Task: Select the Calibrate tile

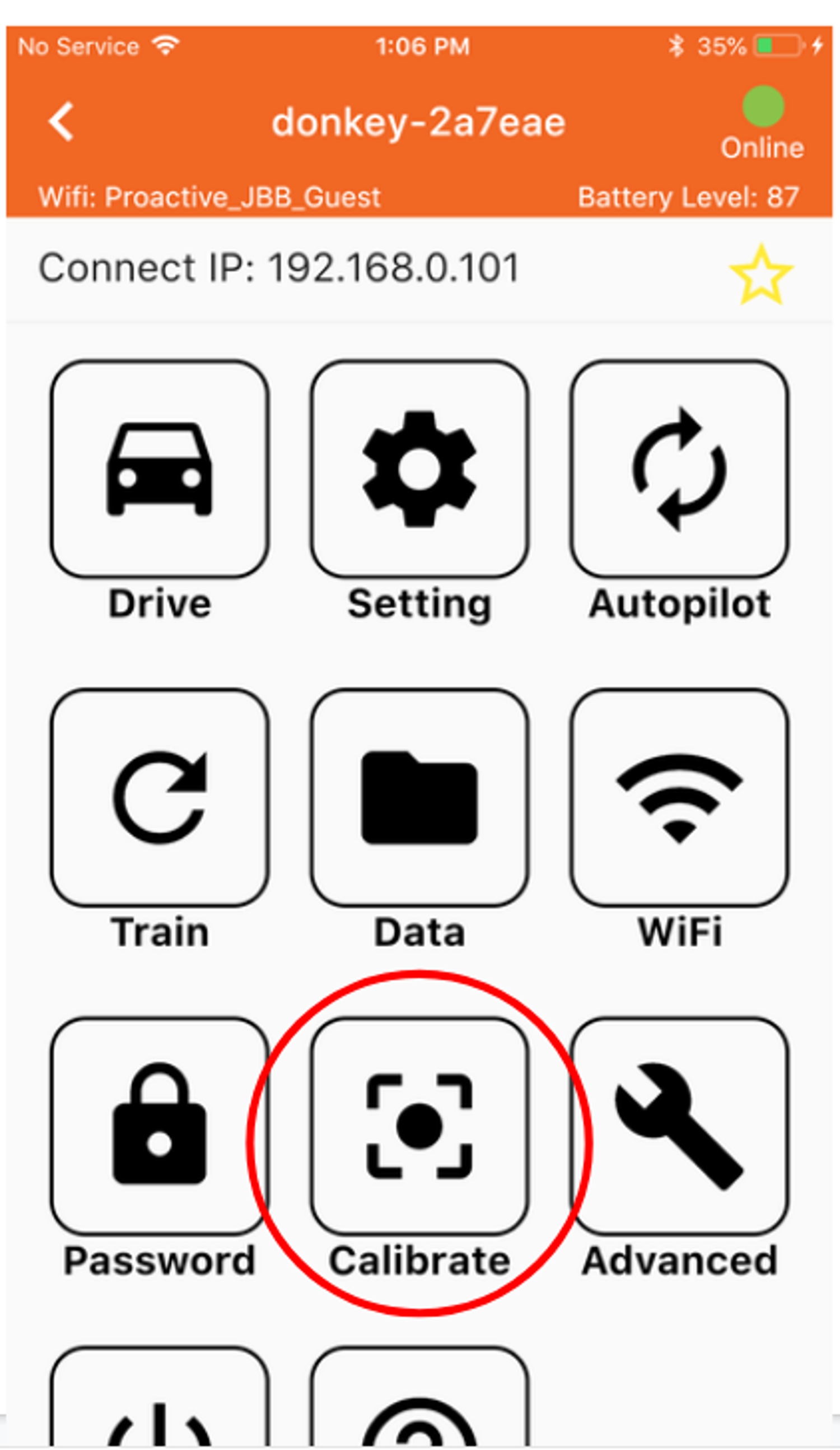Action: pyautogui.click(x=419, y=1127)
